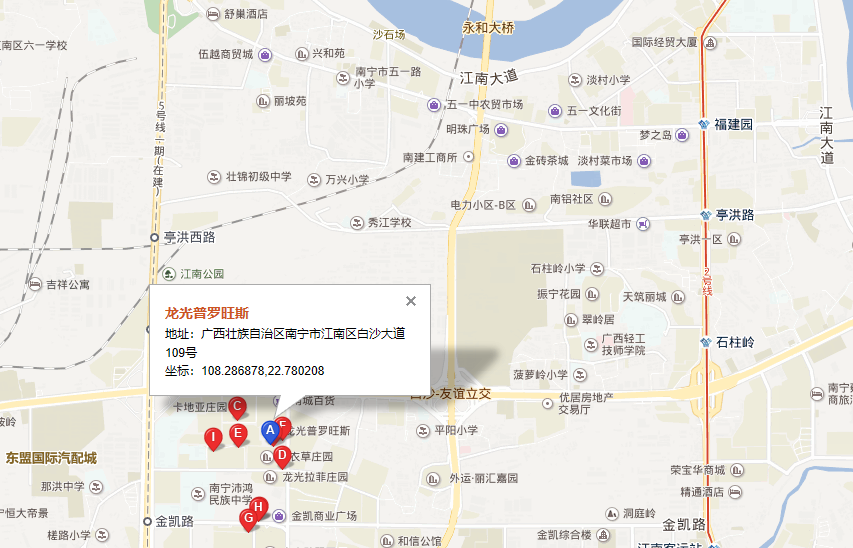853x548 pixels.
Task: Select the red map marker H
Action: pos(259,507)
